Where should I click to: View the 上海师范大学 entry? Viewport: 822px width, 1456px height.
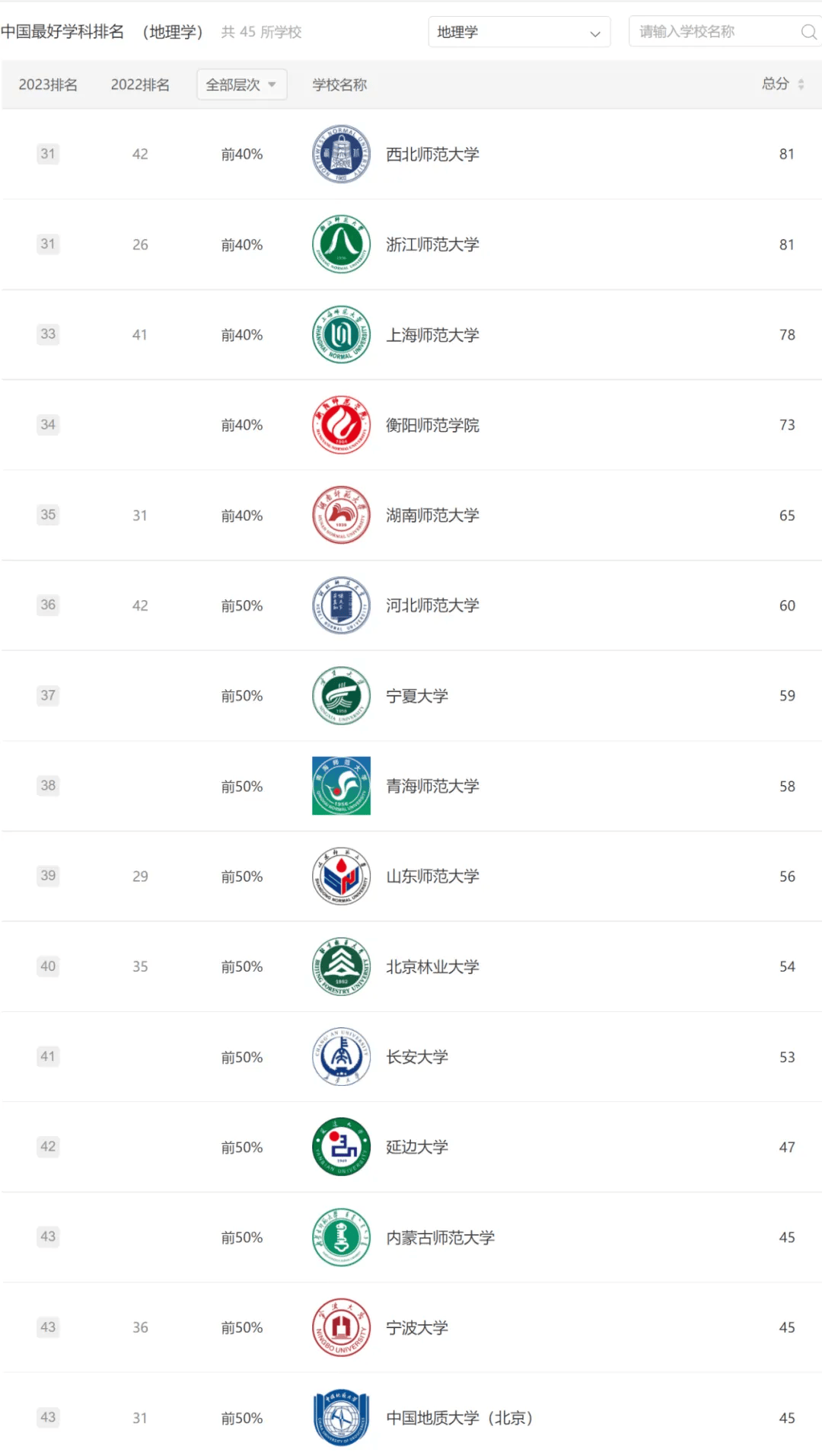pos(432,335)
